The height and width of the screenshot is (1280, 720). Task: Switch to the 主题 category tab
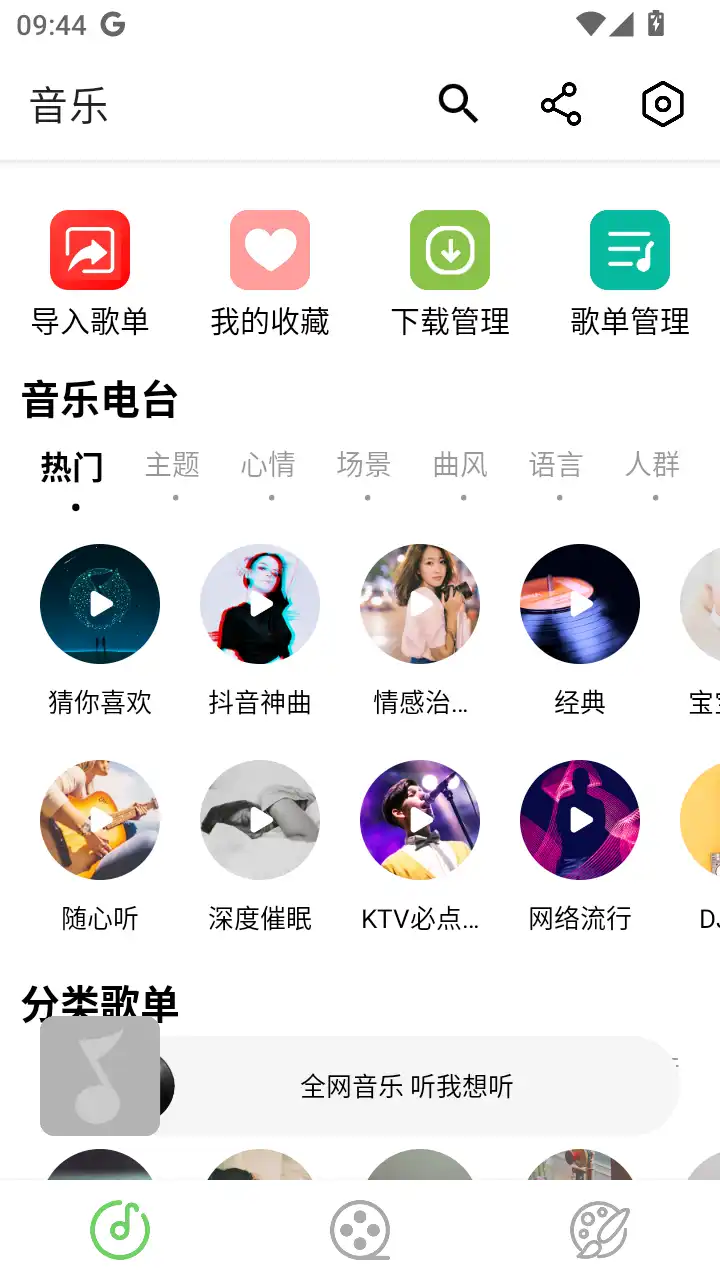pos(173,465)
